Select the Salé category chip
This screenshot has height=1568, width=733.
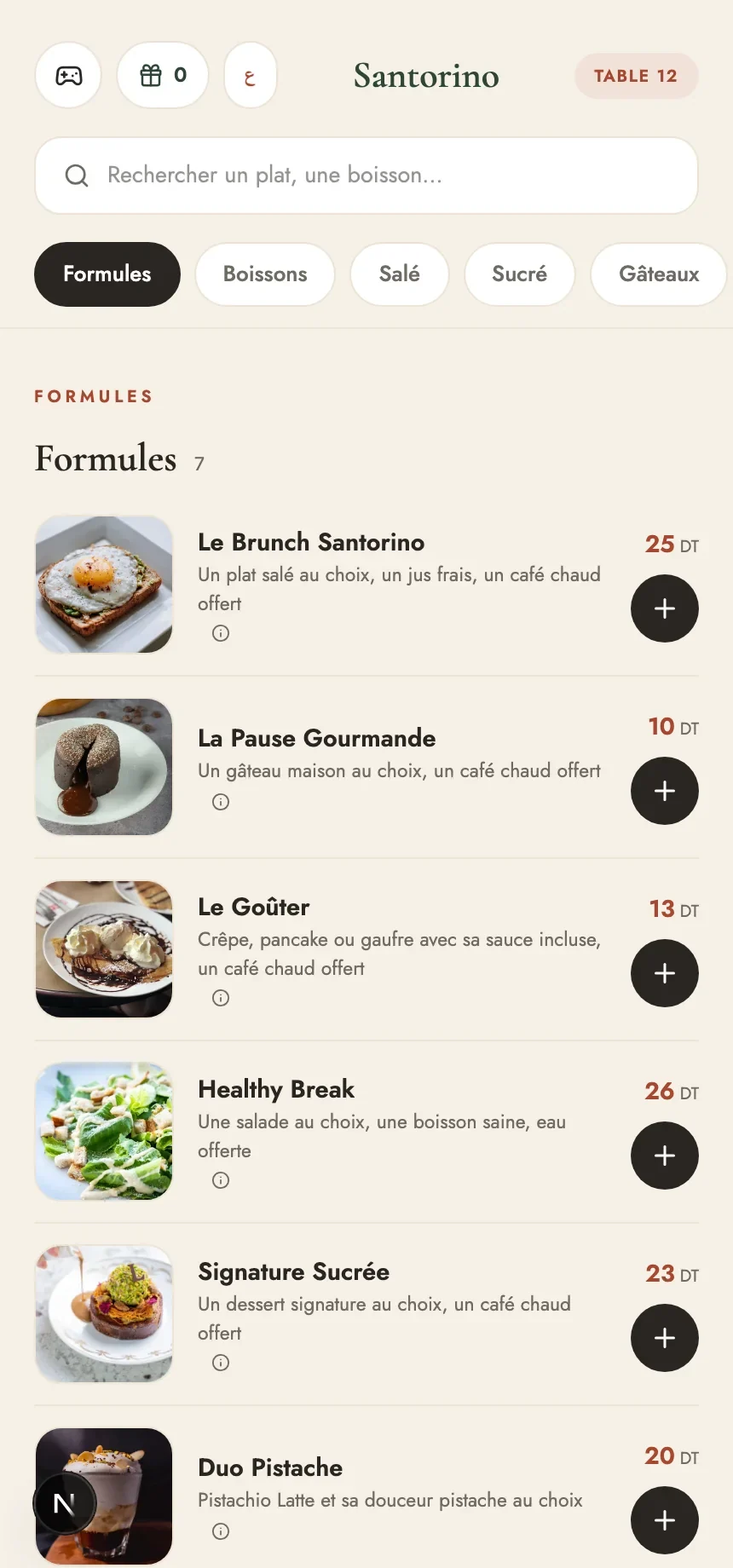click(x=400, y=274)
